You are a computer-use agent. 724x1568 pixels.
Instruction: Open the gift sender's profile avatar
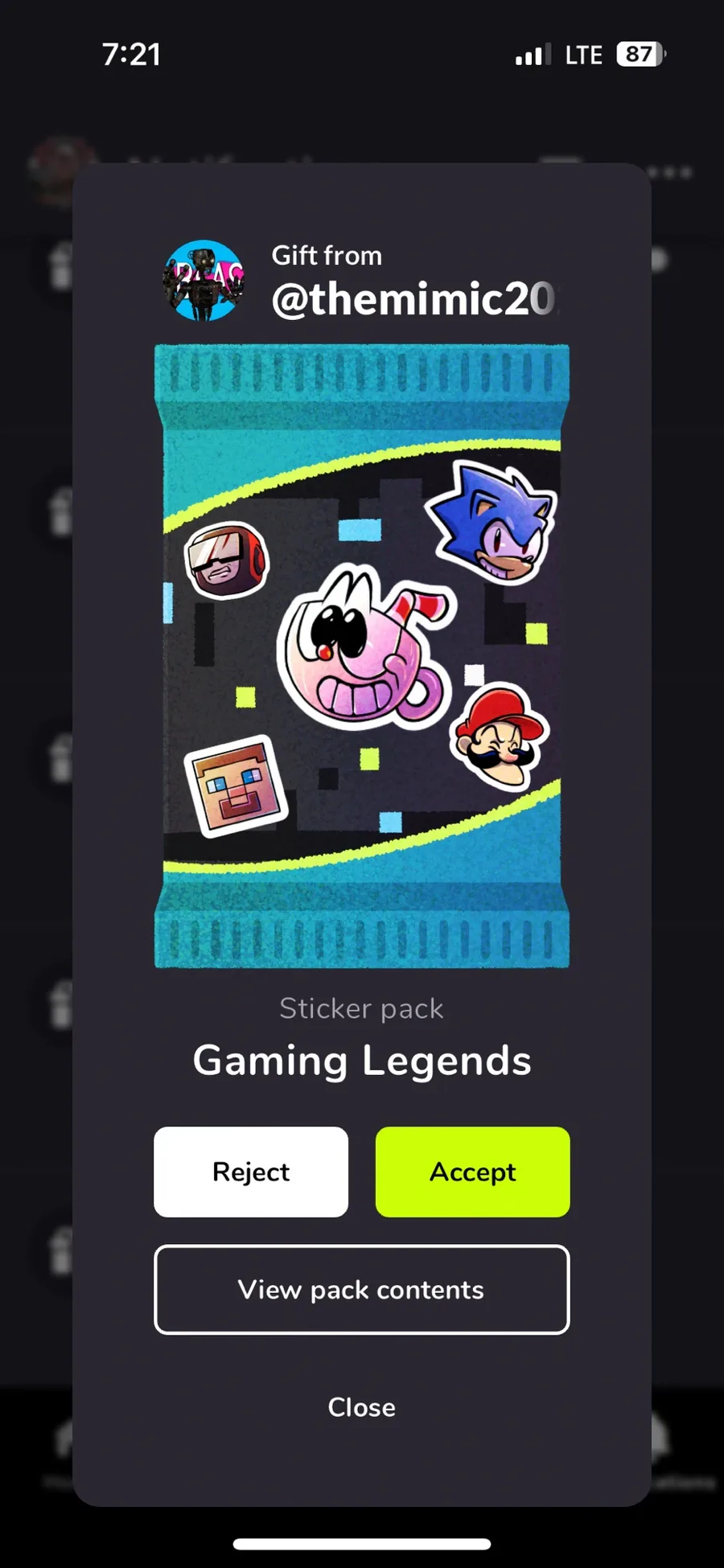(x=204, y=281)
